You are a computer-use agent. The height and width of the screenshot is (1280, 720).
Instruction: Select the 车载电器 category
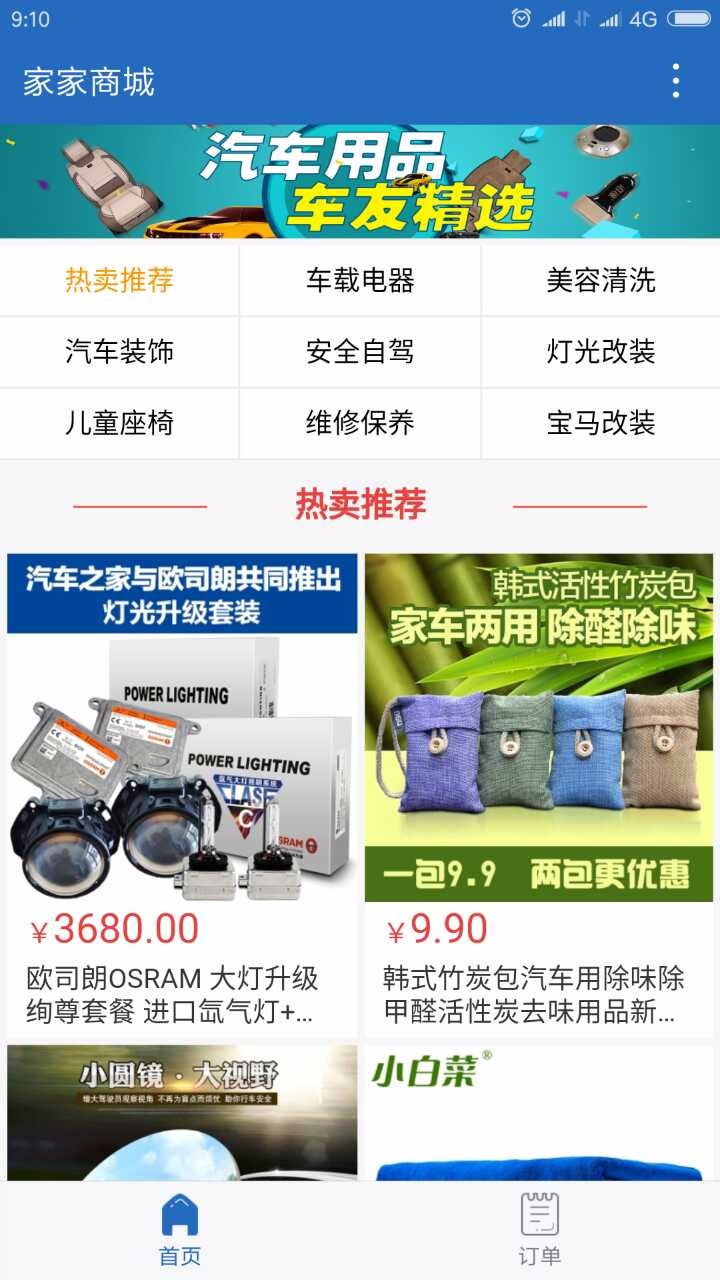360,280
